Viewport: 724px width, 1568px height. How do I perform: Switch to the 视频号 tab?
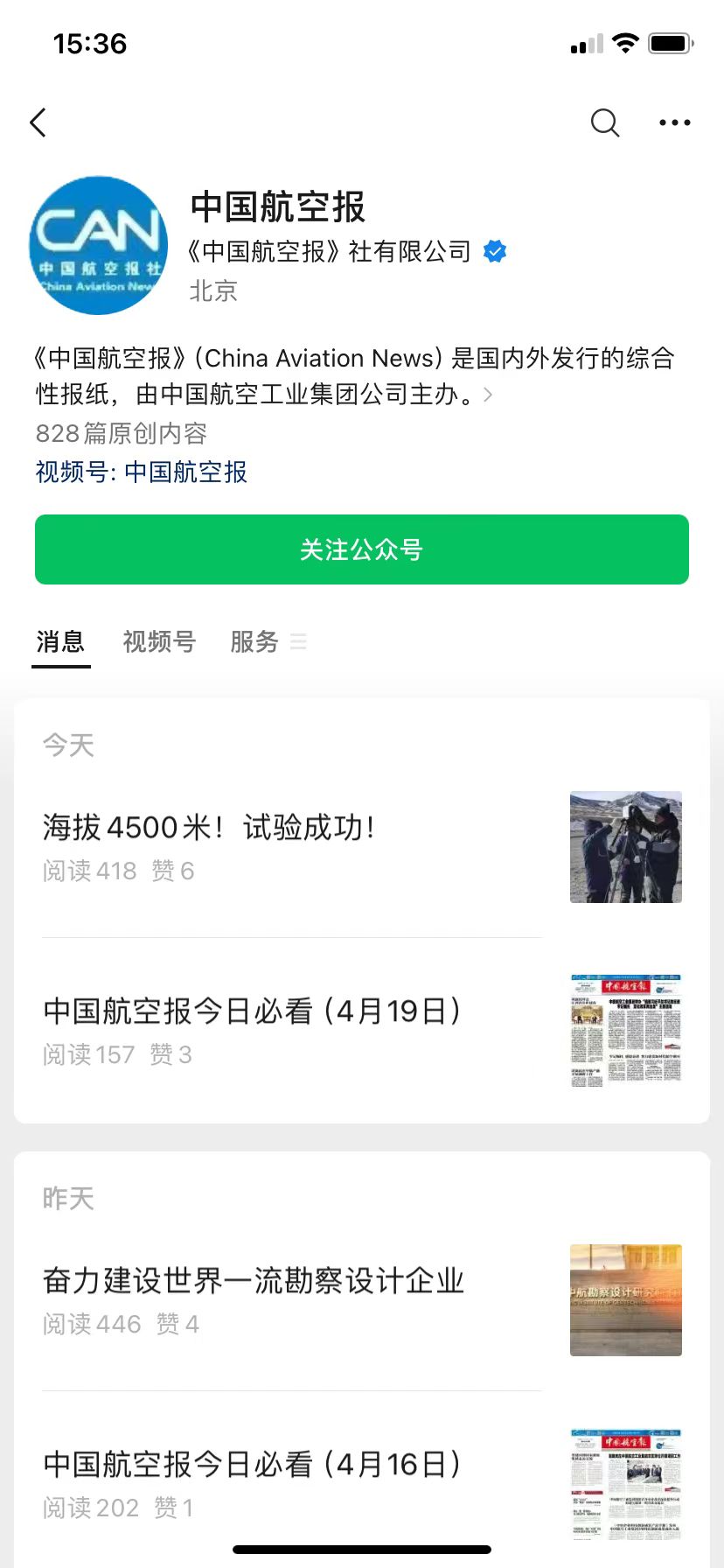tap(159, 642)
